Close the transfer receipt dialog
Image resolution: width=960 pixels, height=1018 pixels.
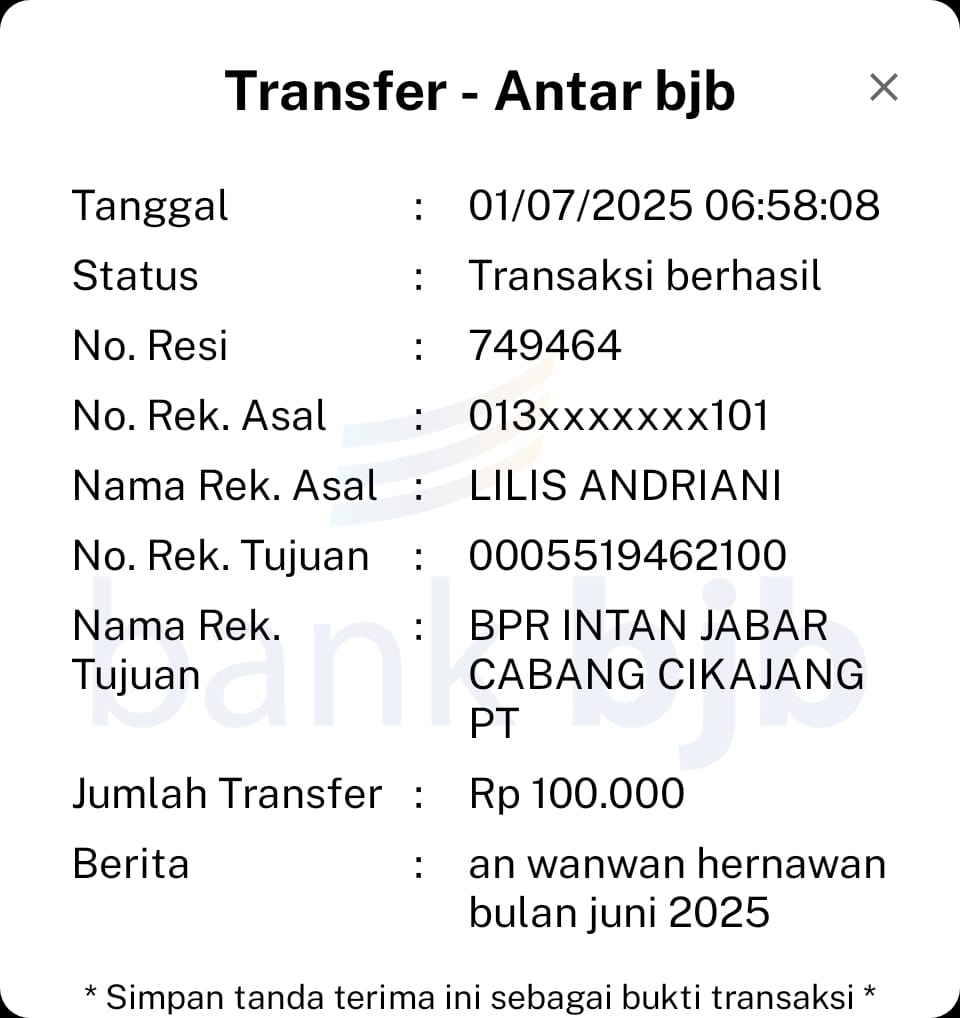[884, 88]
